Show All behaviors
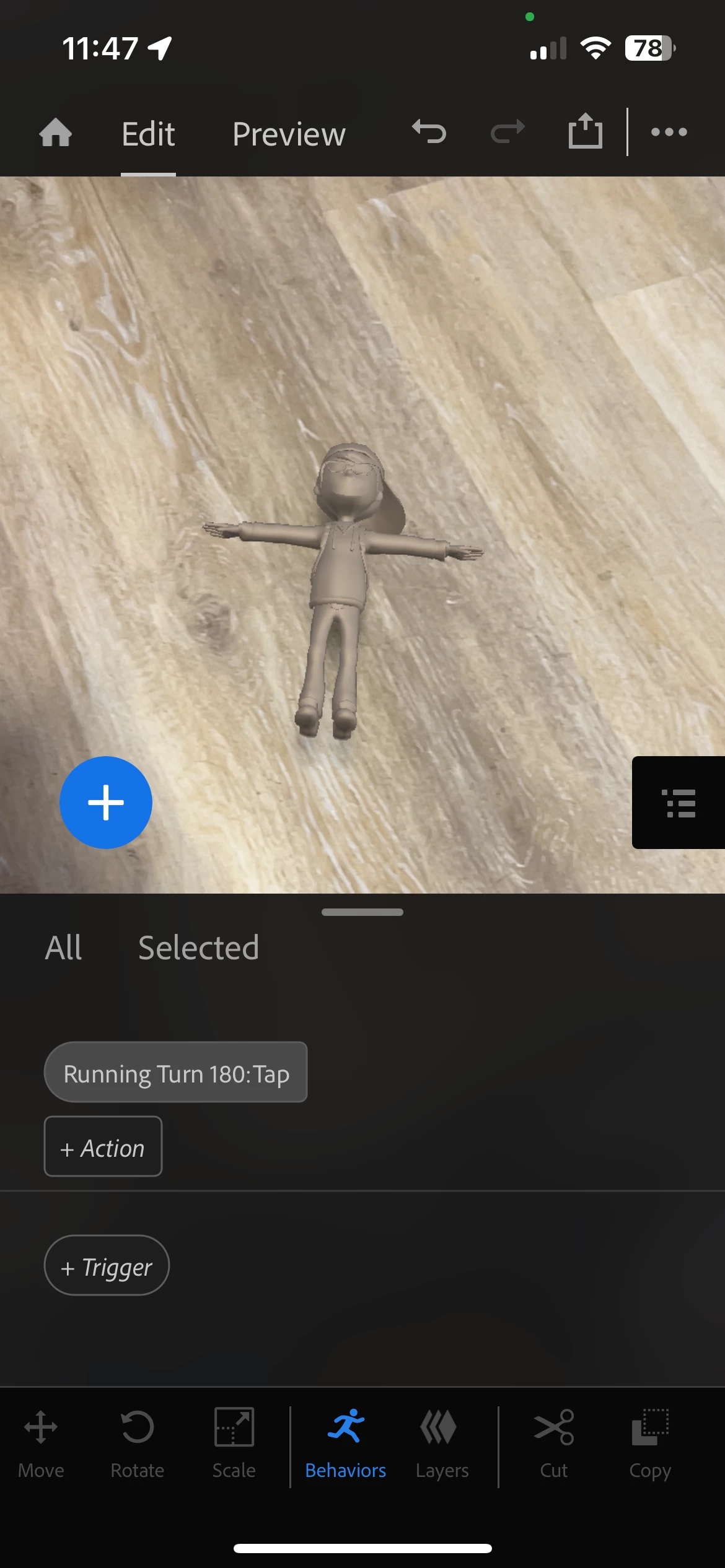Viewport: 725px width, 1568px height. tap(63, 947)
